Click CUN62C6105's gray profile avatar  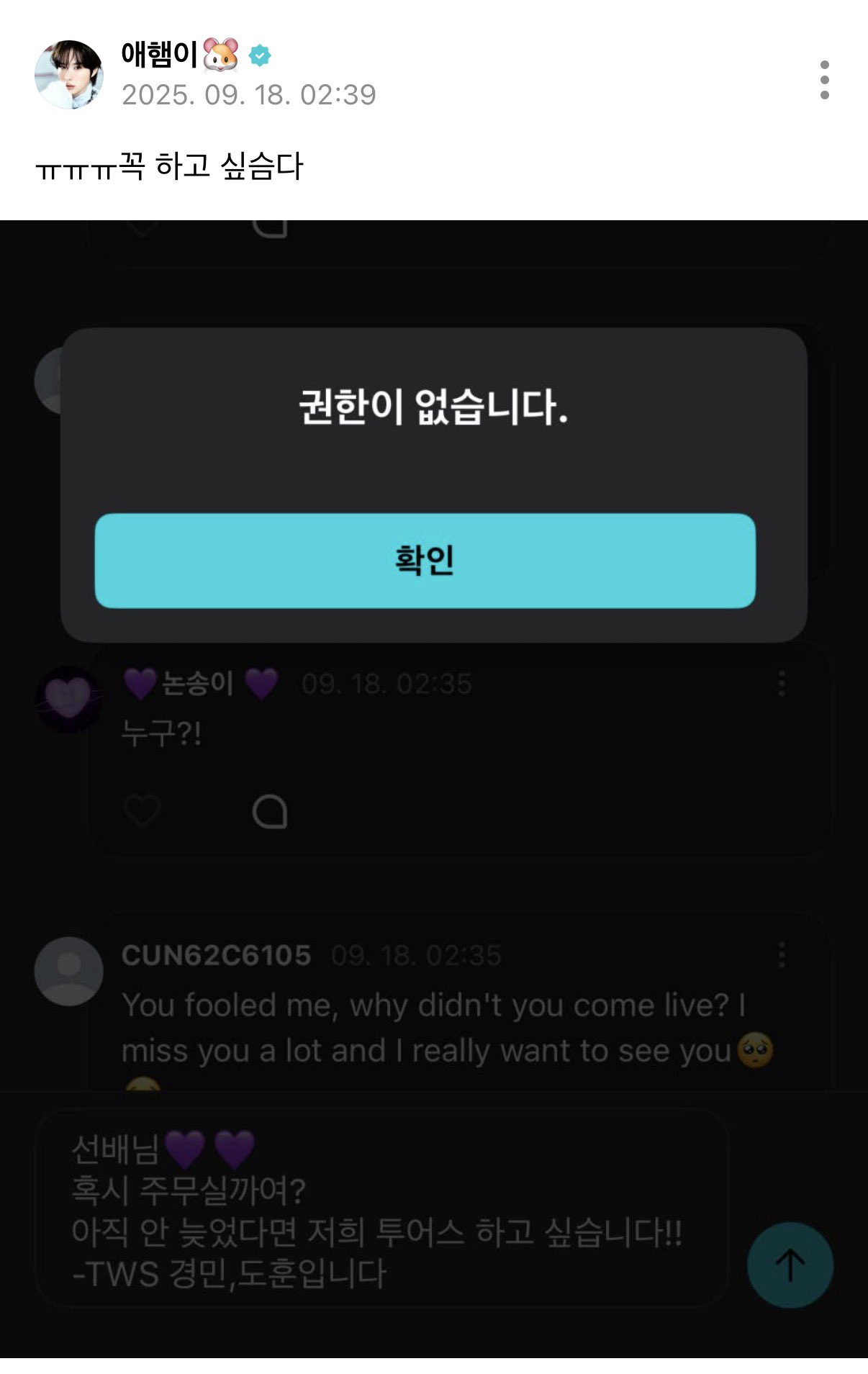tap(68, 970)
